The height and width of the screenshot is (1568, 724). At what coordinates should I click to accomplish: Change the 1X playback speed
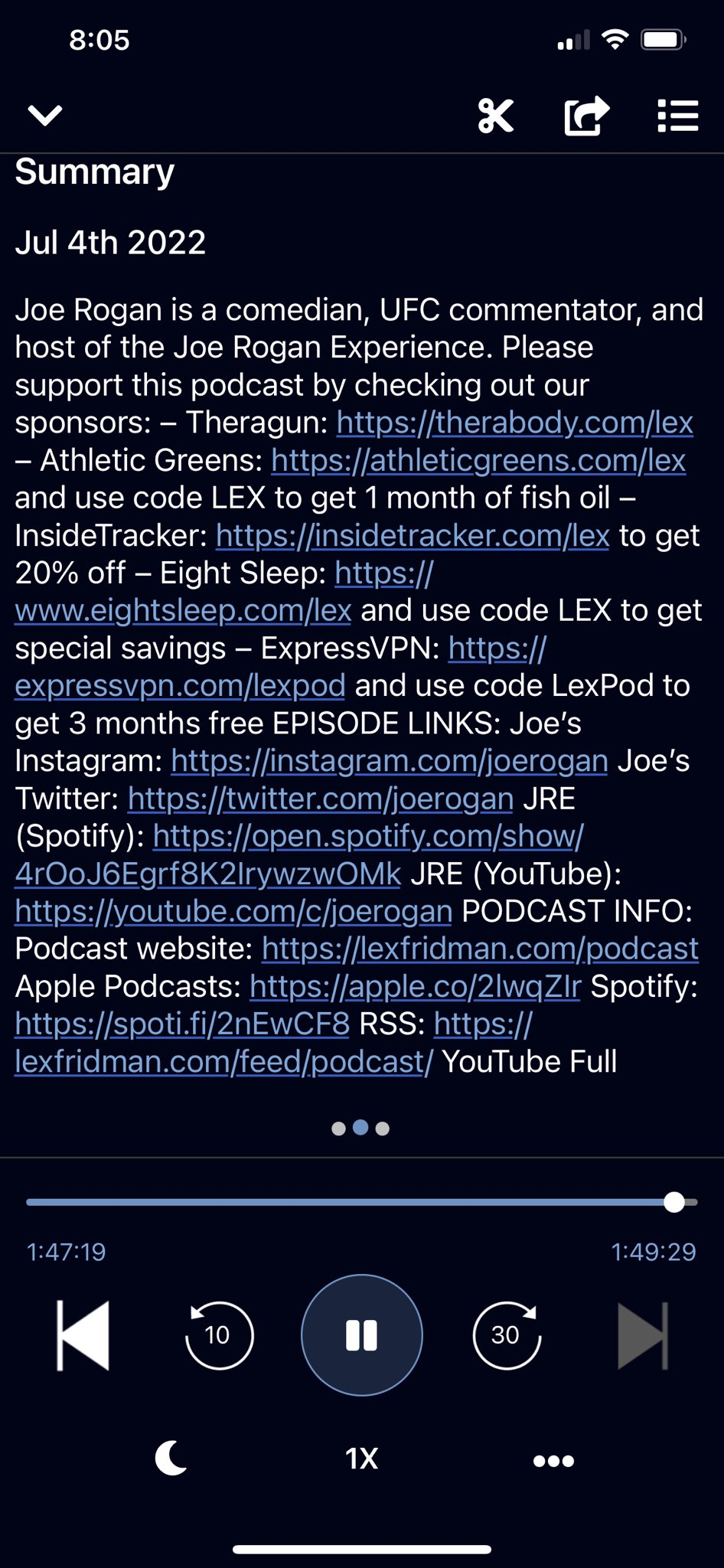[361, 1459]
